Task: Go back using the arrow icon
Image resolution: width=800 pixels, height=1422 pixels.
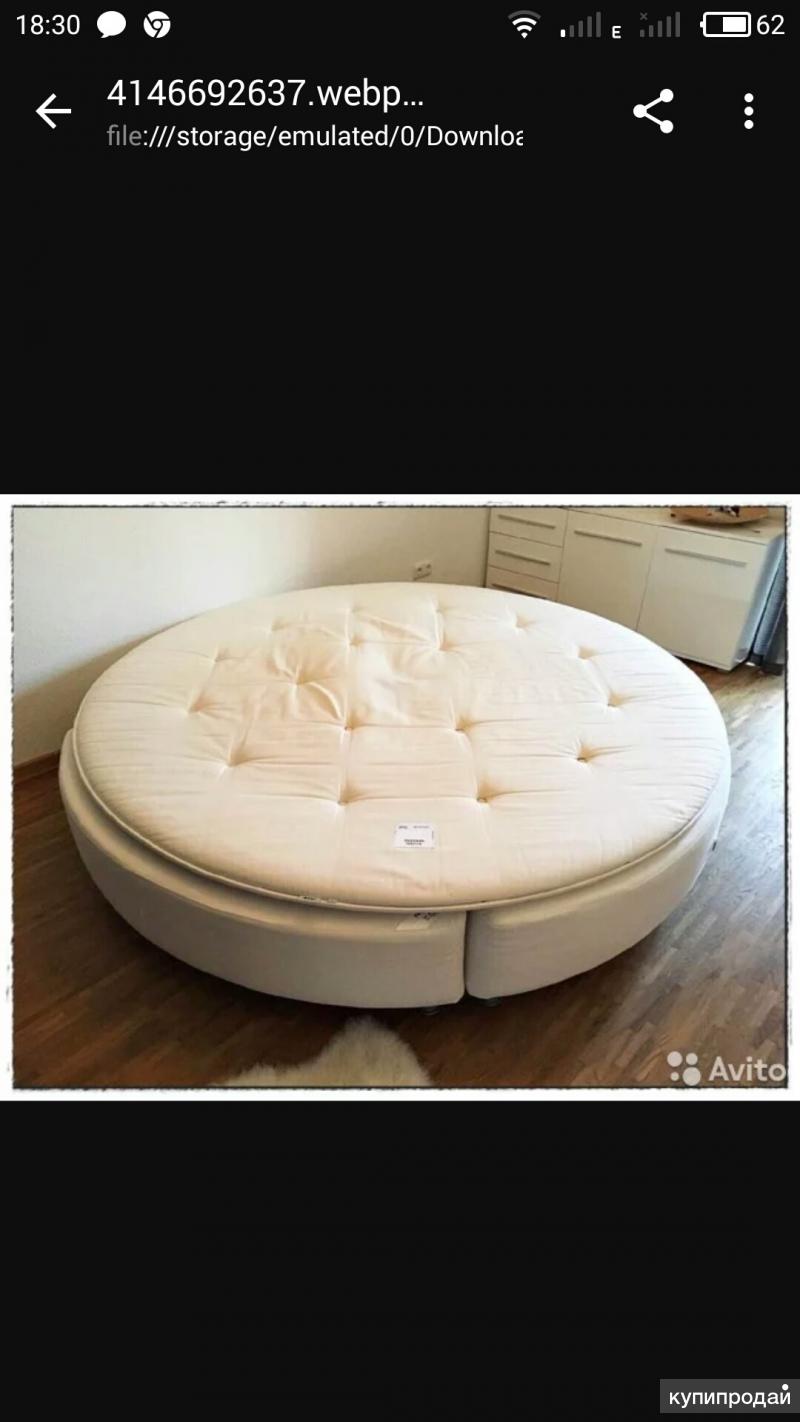Action: (53, 111)
